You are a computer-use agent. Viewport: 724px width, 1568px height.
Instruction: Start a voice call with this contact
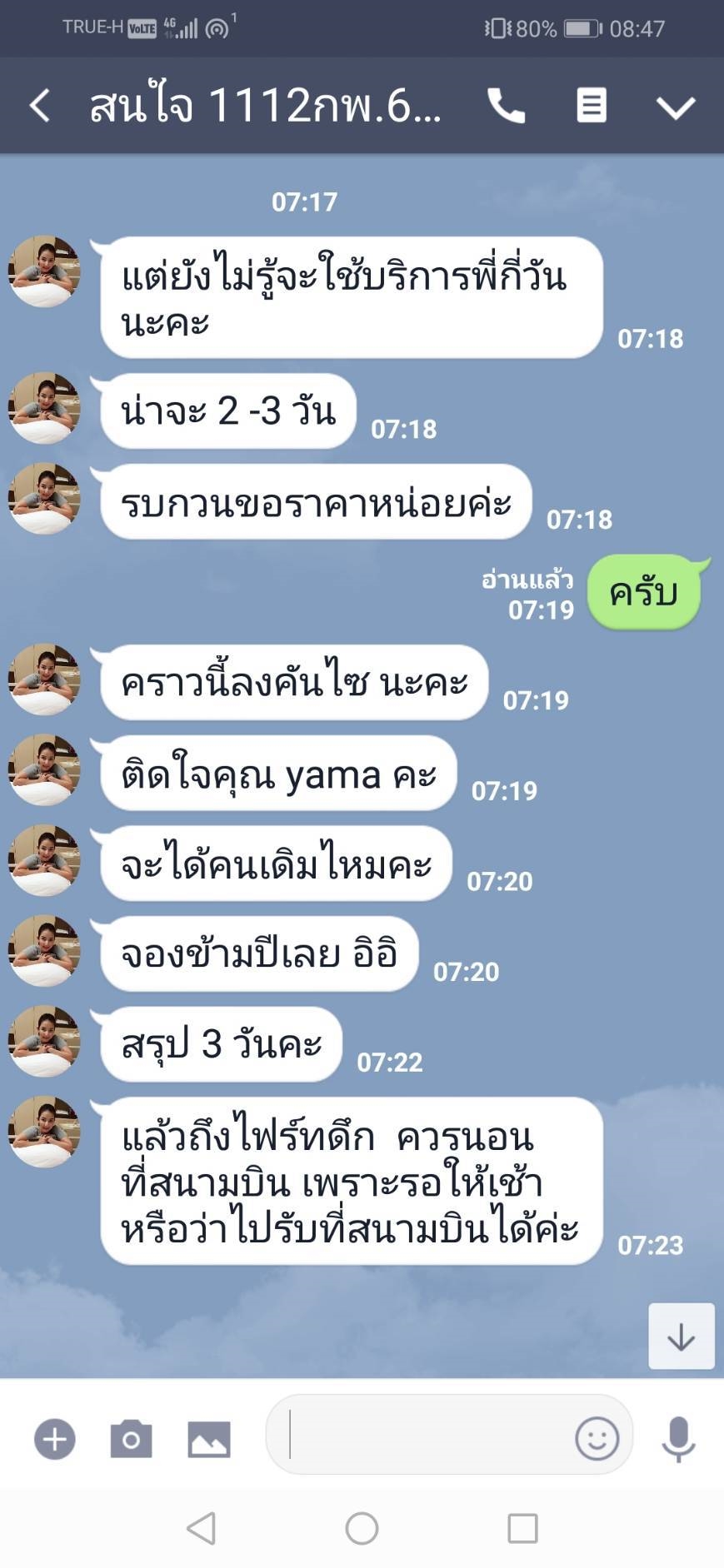tap(506, 107)
